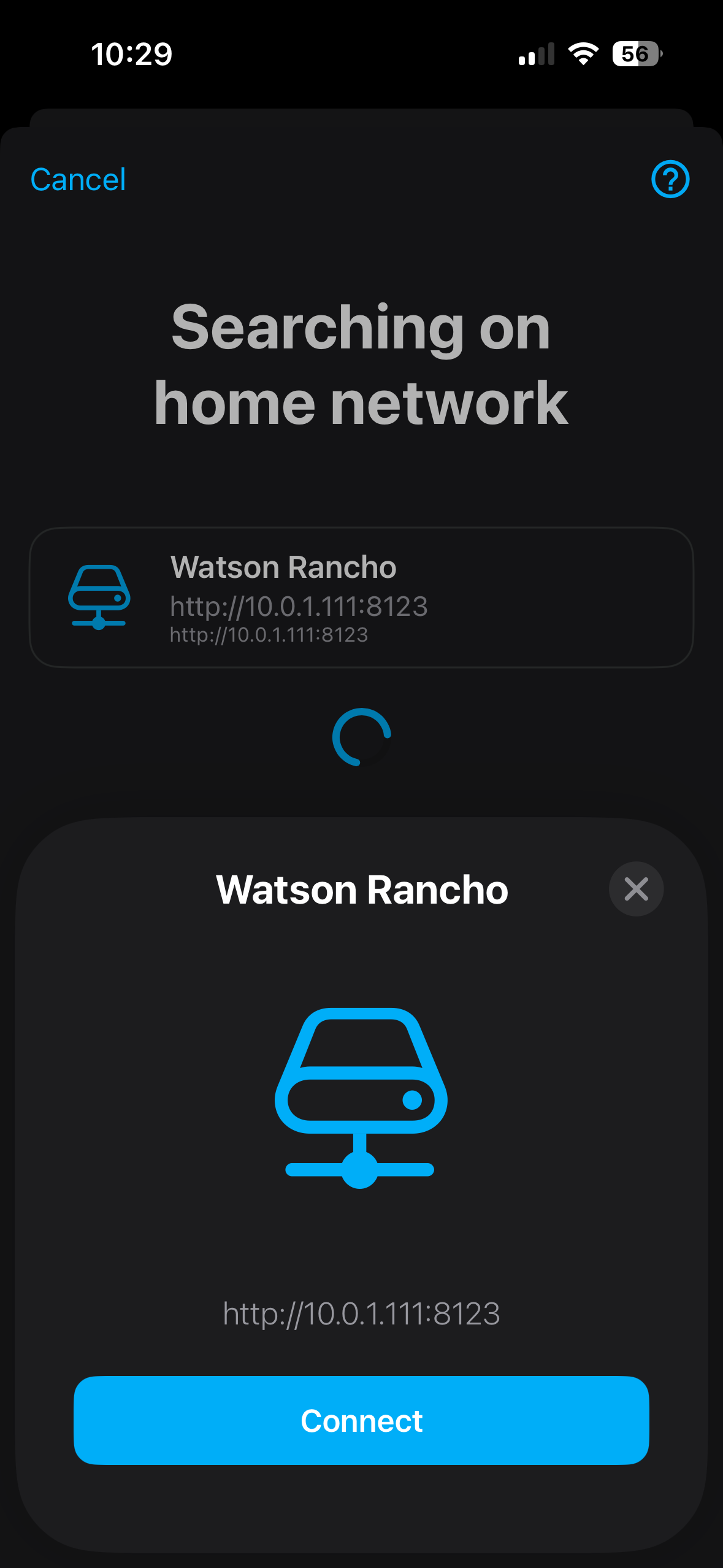Open the help question mark icon

click(x=670, y=179)
